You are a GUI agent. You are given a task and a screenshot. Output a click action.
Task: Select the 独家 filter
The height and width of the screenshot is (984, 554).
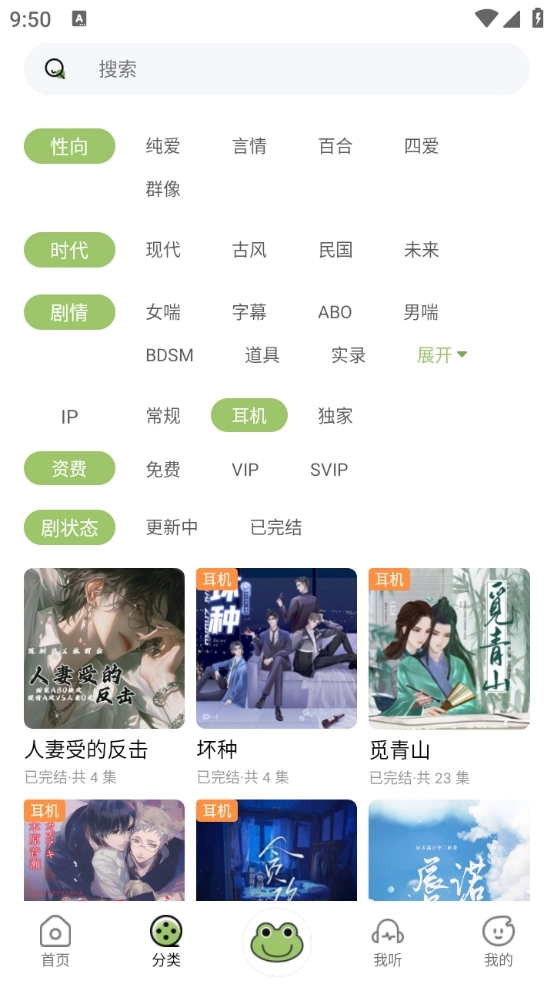tap(336, 415)
